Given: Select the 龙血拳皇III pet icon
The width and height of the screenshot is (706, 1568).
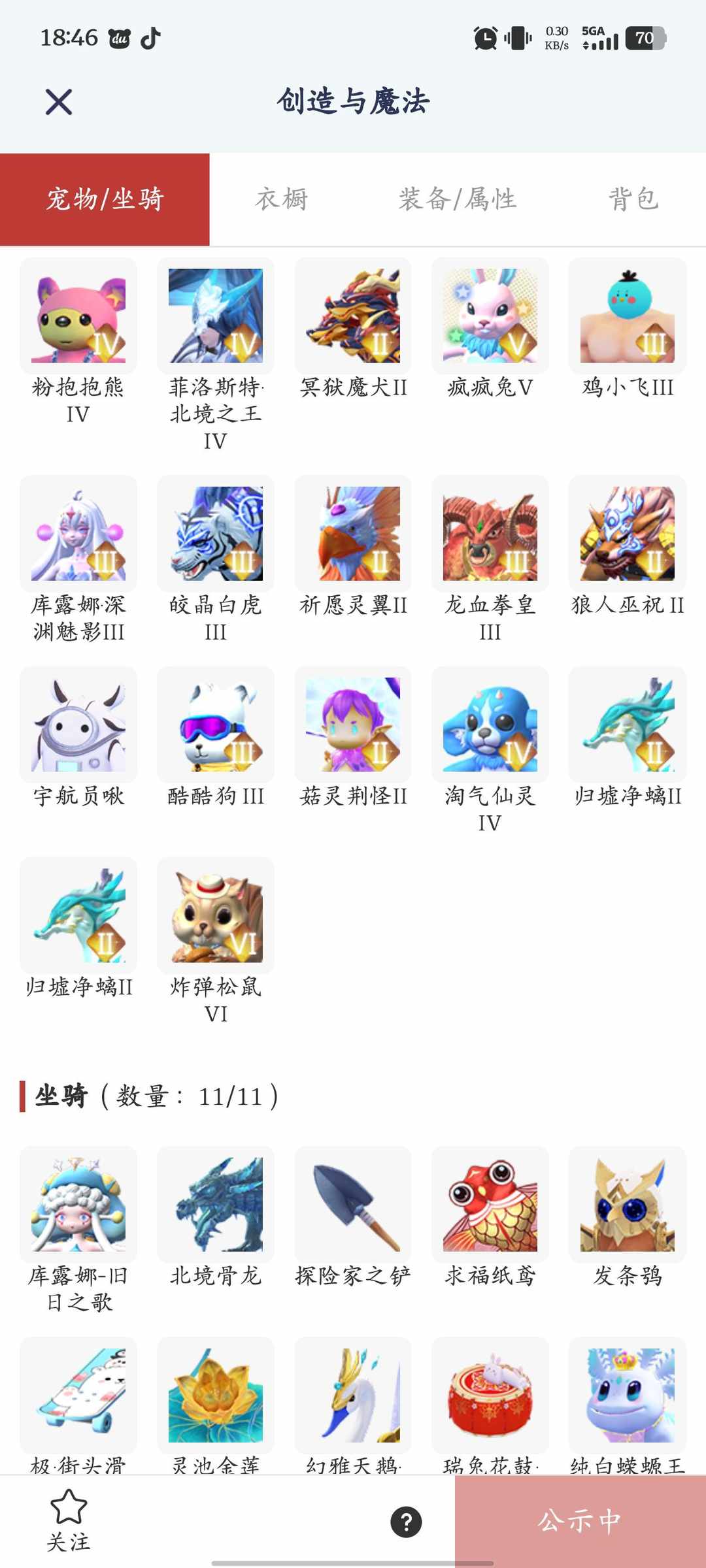Looking at the screenshot, I should (489, 532).
